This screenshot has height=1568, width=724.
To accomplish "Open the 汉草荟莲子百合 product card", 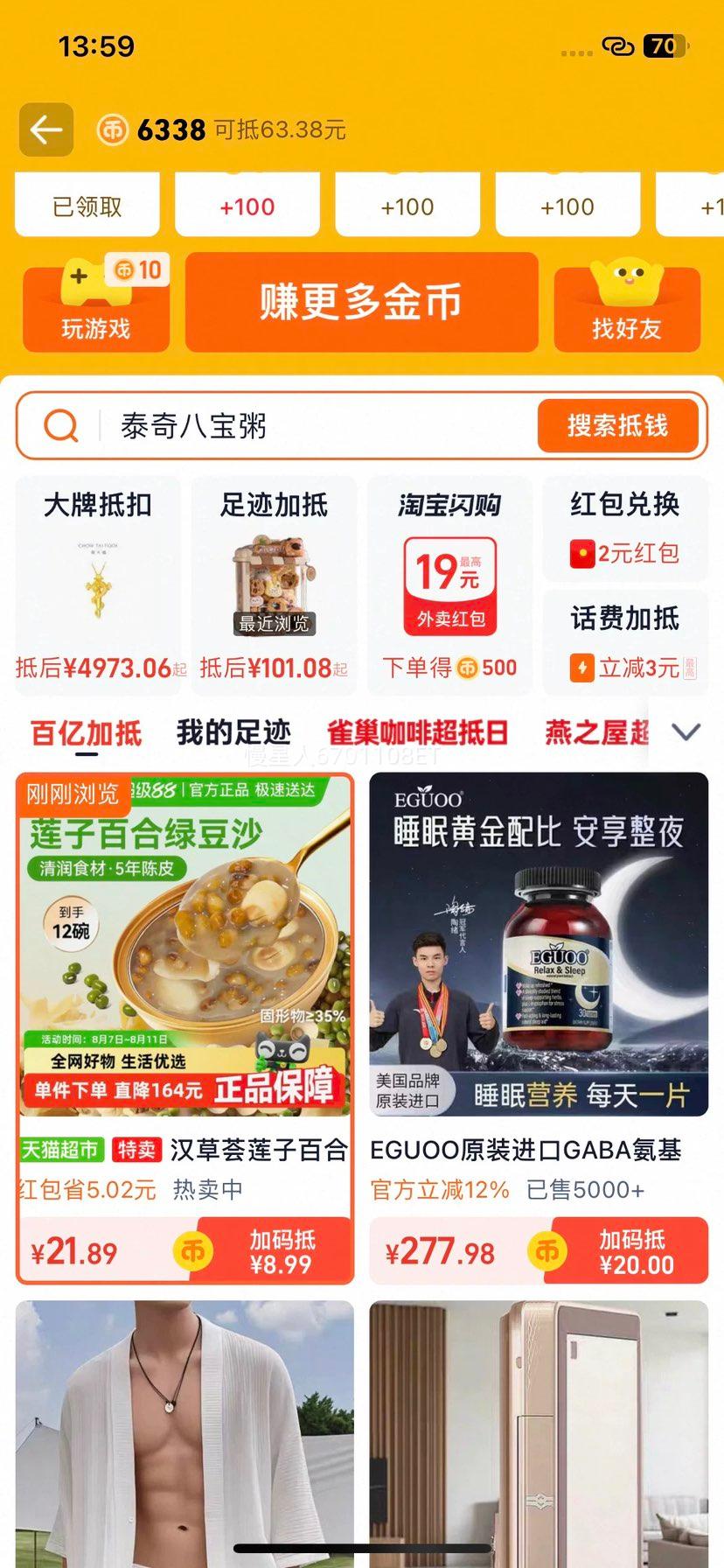I will [x=184, y=962].
